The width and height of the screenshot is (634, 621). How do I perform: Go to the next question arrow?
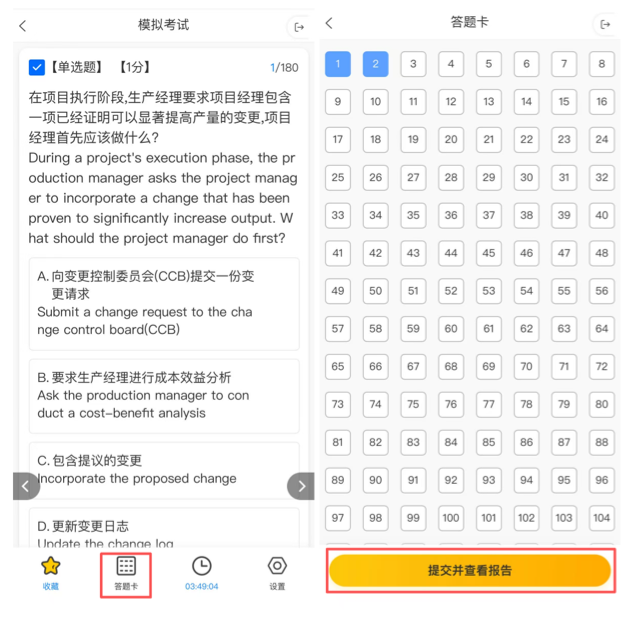tap(300, 486)
